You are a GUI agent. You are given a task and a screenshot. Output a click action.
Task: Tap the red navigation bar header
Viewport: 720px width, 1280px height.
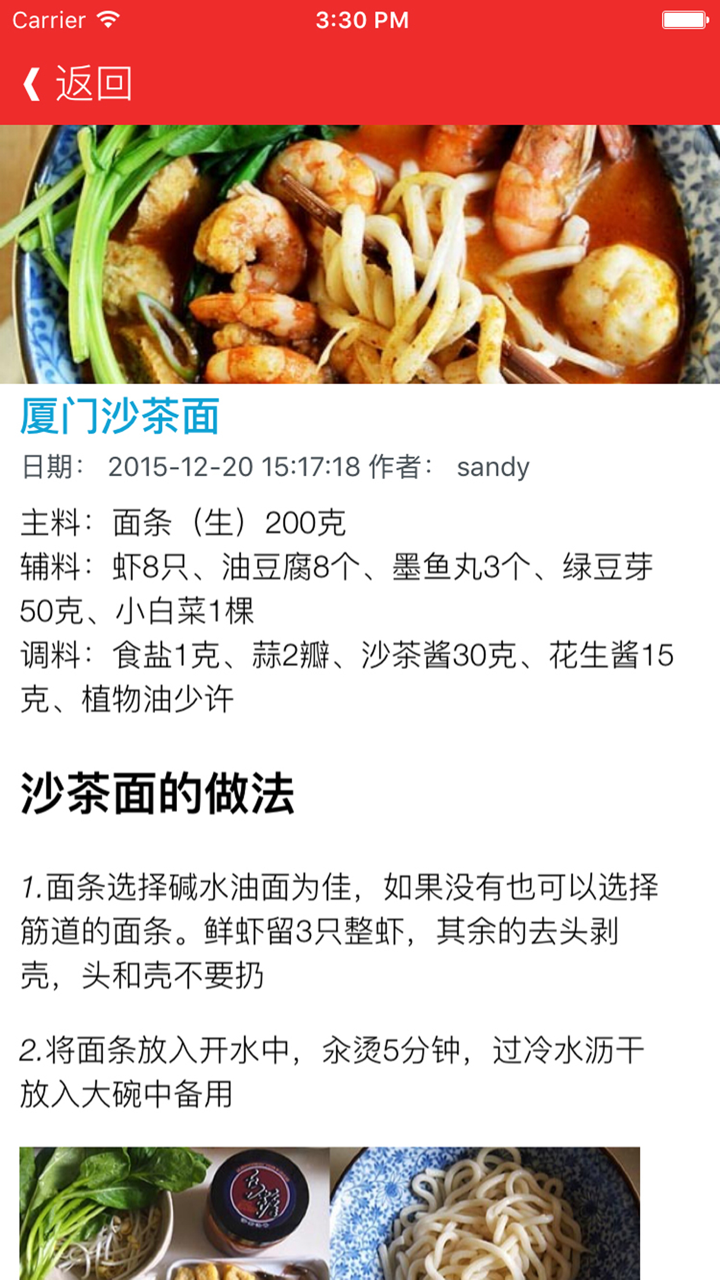click(360, 82)
